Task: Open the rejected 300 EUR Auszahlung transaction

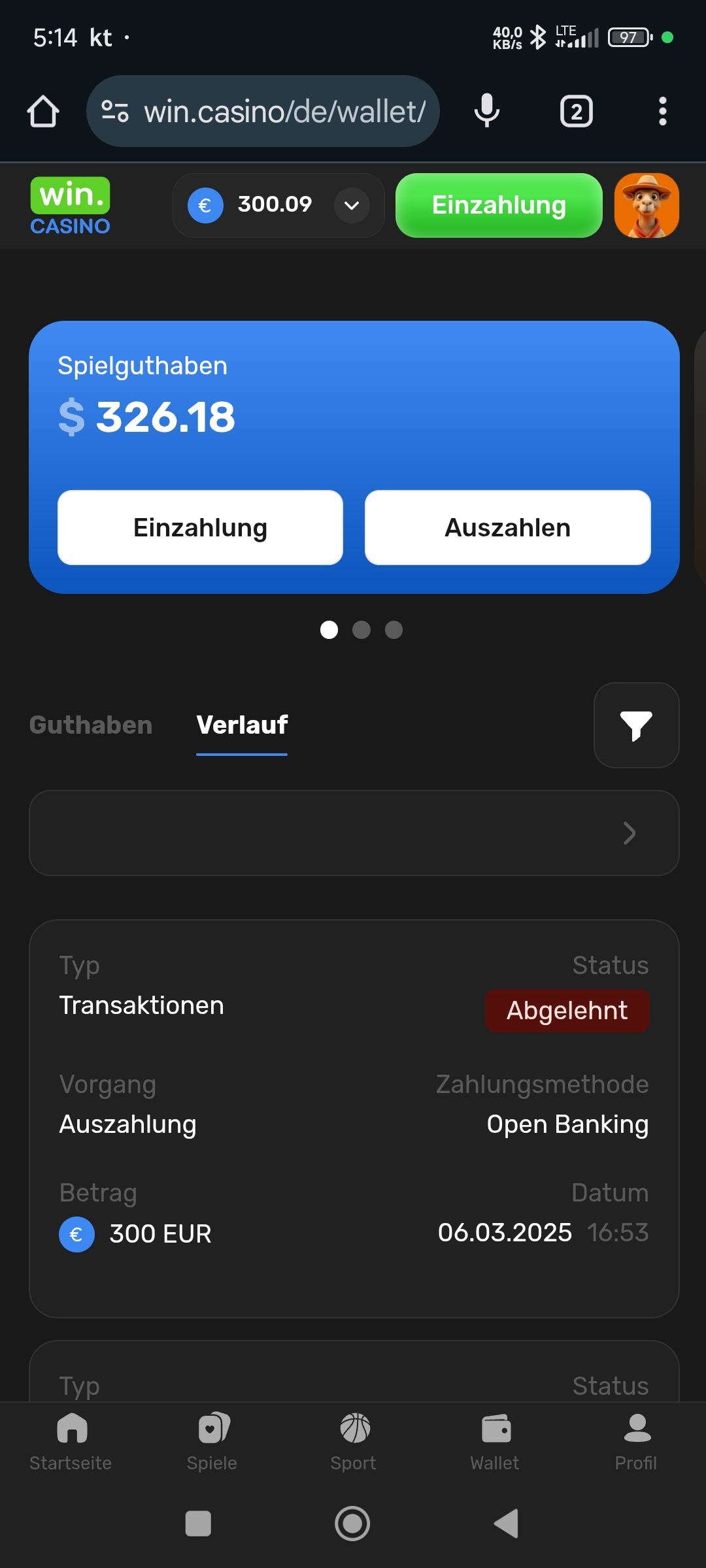Action: [x=354, y=1117]
